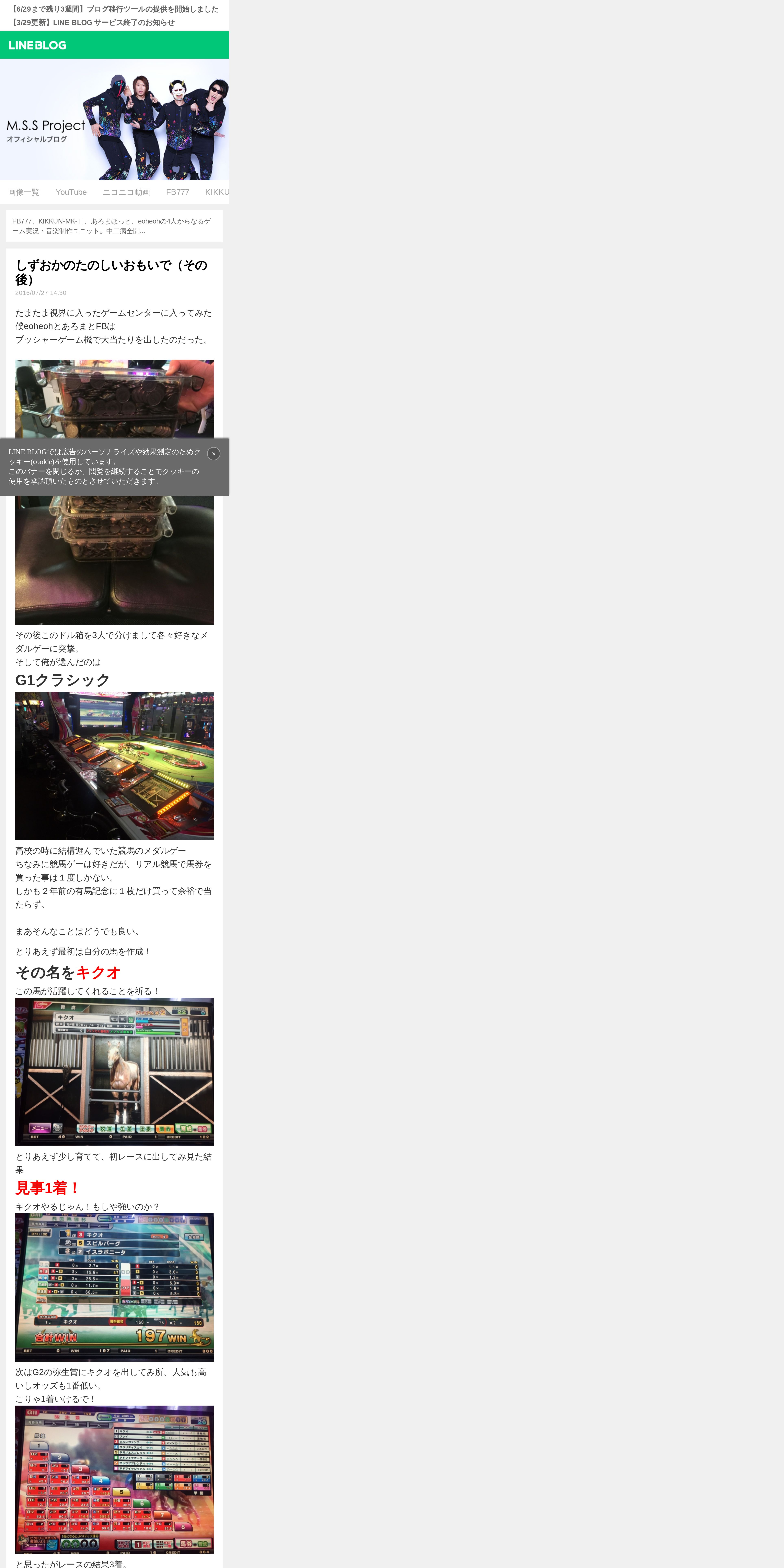Open the horse Kikuo stable photo
The height and width of the screenshot is (1568, 784).
pos(114,1072)
